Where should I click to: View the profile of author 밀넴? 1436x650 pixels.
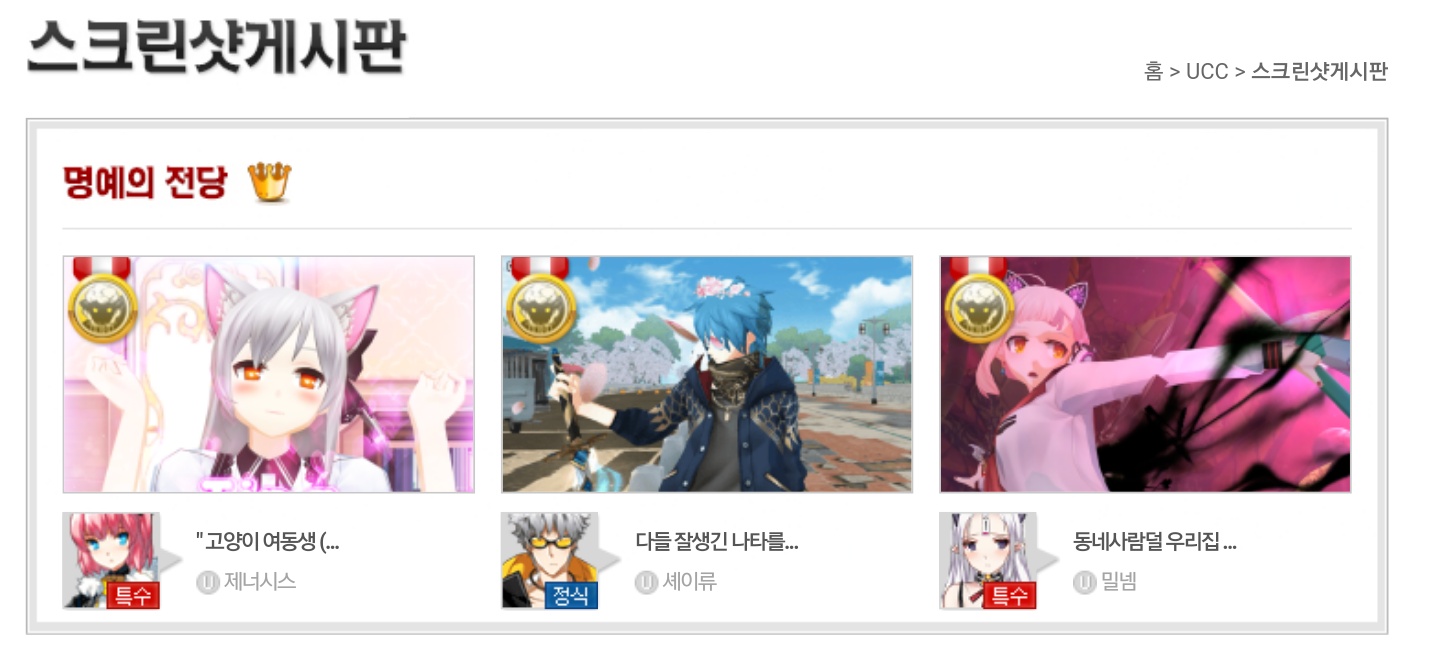click(x=1118, y=581)
